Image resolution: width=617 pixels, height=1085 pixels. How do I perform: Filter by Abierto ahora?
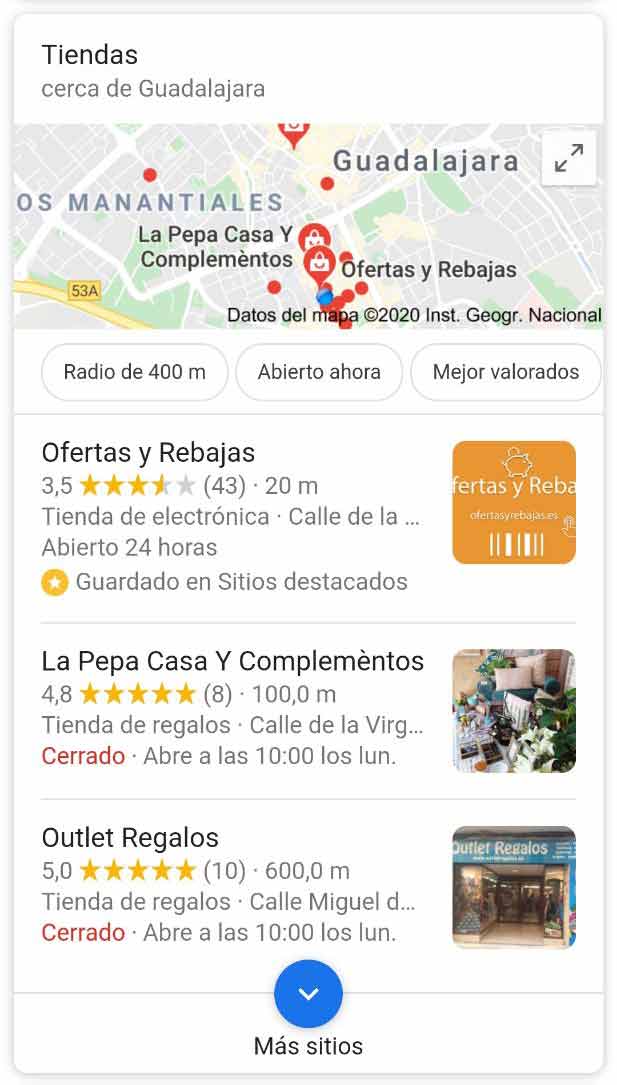pos(319,372)
